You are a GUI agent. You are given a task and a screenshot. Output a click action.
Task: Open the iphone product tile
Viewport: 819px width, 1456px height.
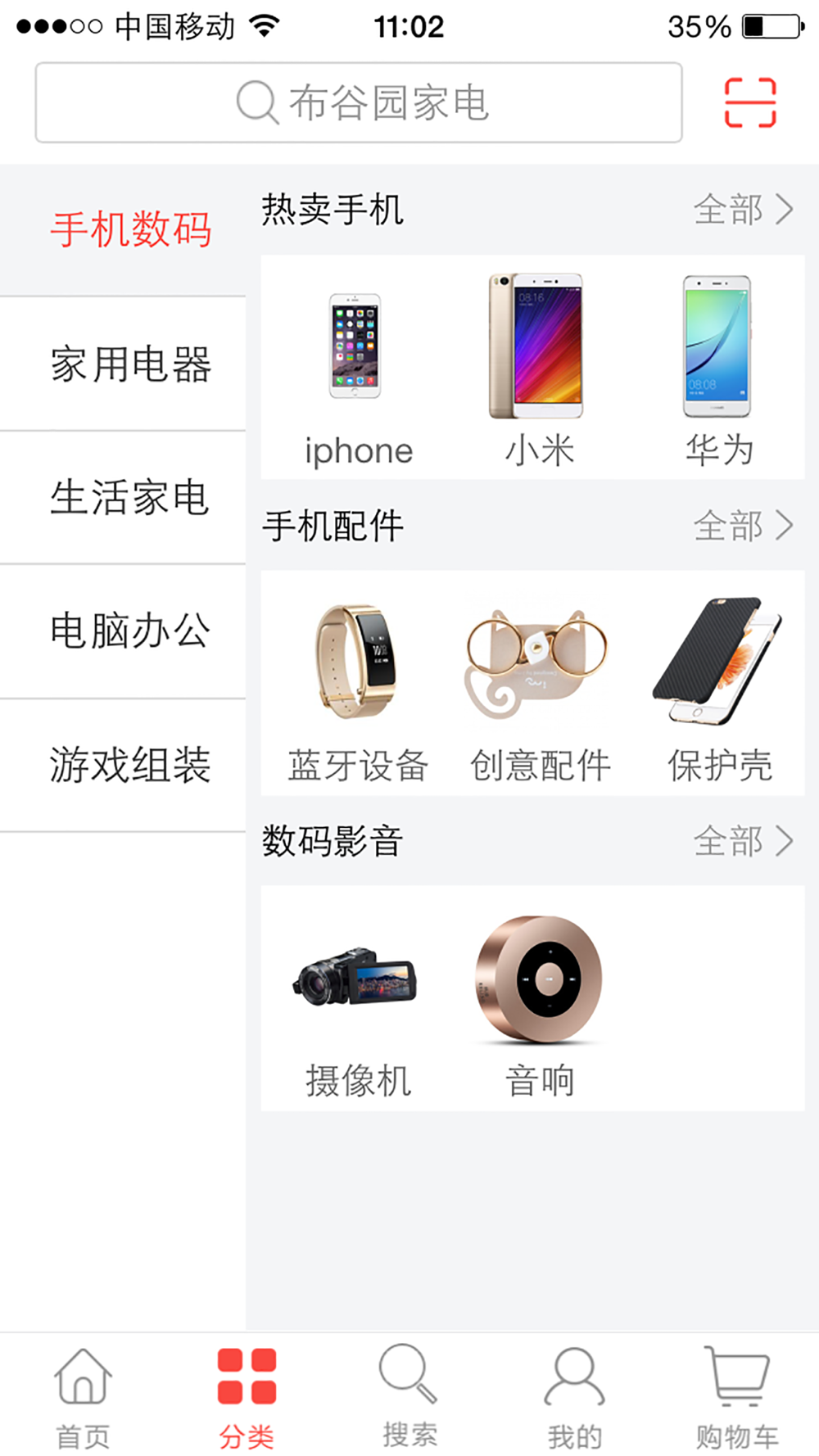pyautogui.click(x=358, y=369)
